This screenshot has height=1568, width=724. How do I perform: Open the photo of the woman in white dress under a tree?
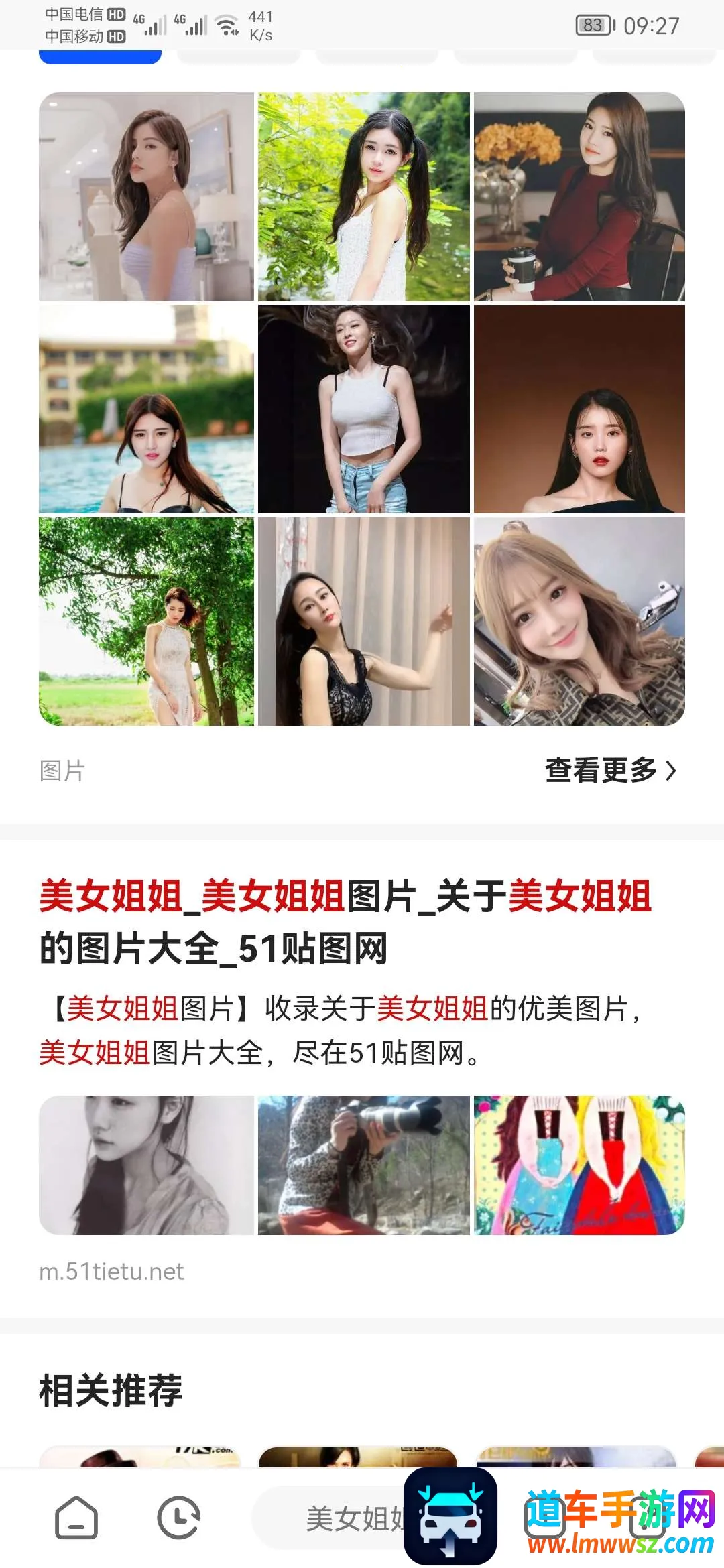(x=146, y=621)
